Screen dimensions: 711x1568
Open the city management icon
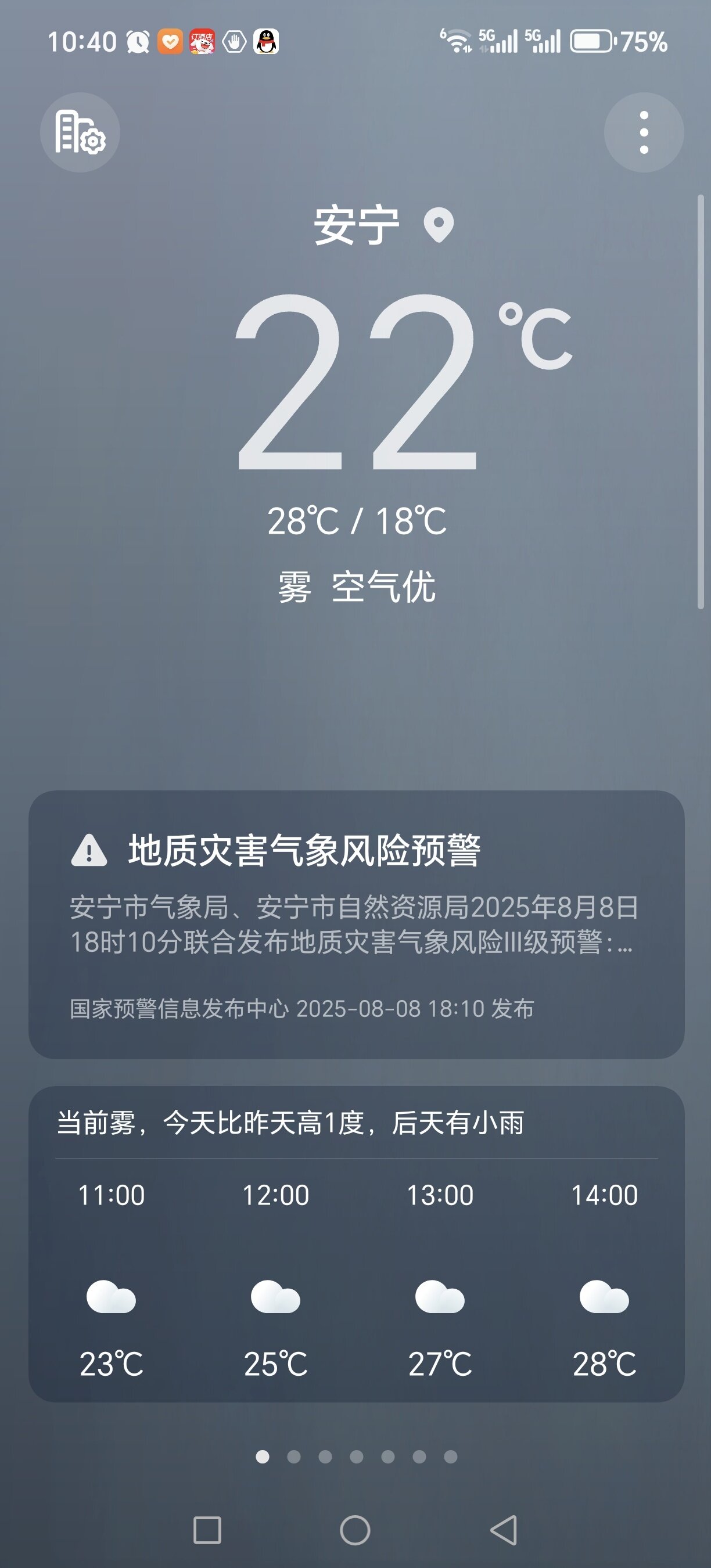tap(80, 132)
